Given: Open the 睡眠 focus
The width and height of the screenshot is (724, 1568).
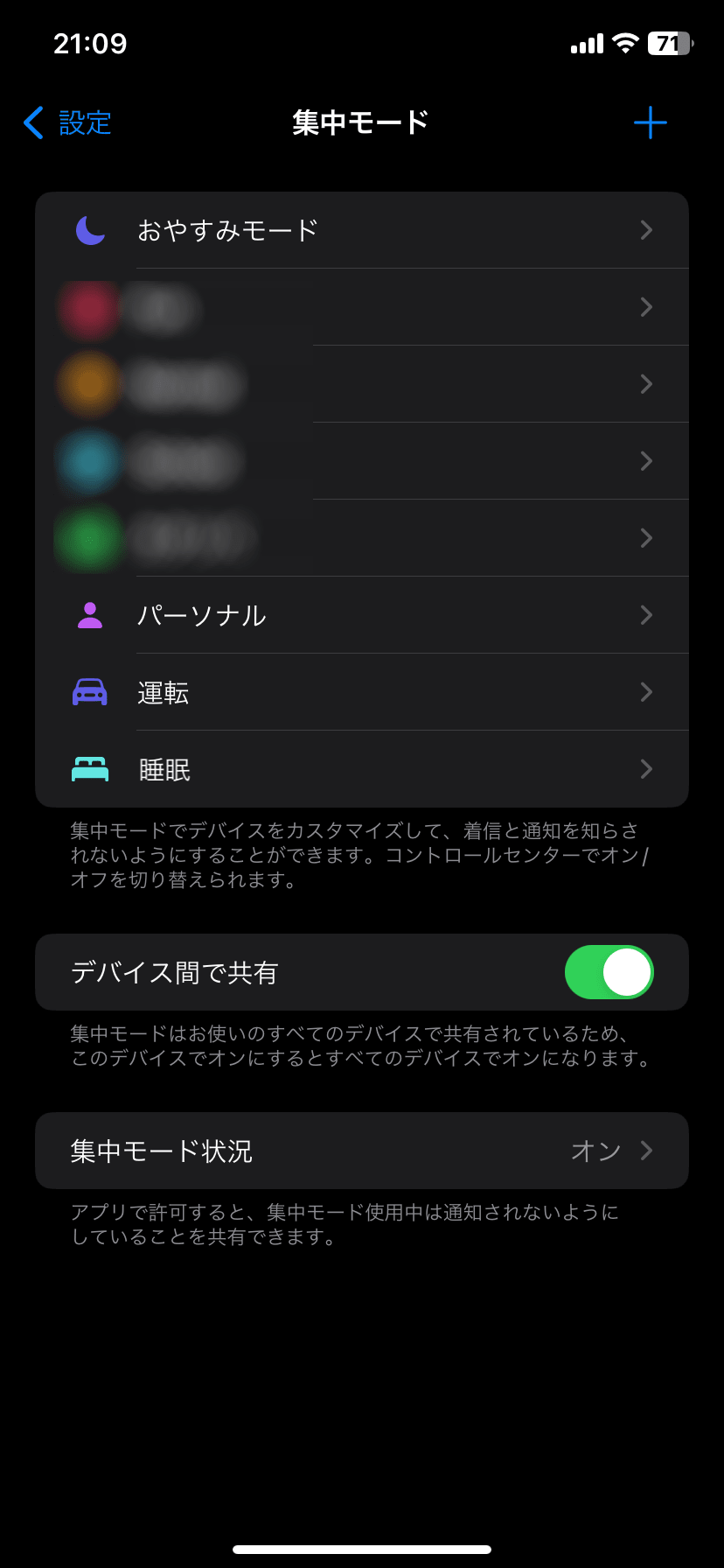Looking at the screenshot, I should click(x=362, y=769).
